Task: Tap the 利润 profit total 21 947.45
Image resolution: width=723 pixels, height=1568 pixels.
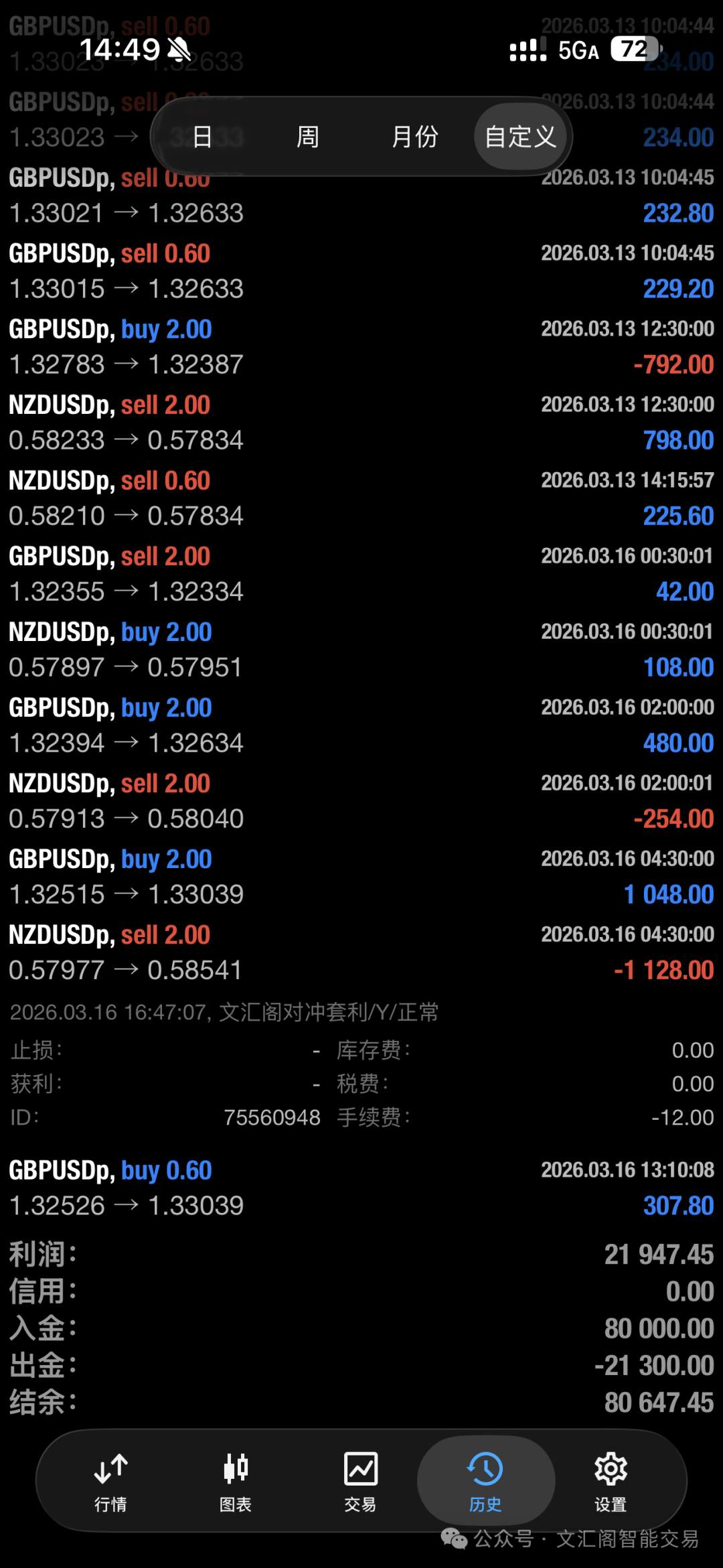Action: click(x=659, y=1256)
